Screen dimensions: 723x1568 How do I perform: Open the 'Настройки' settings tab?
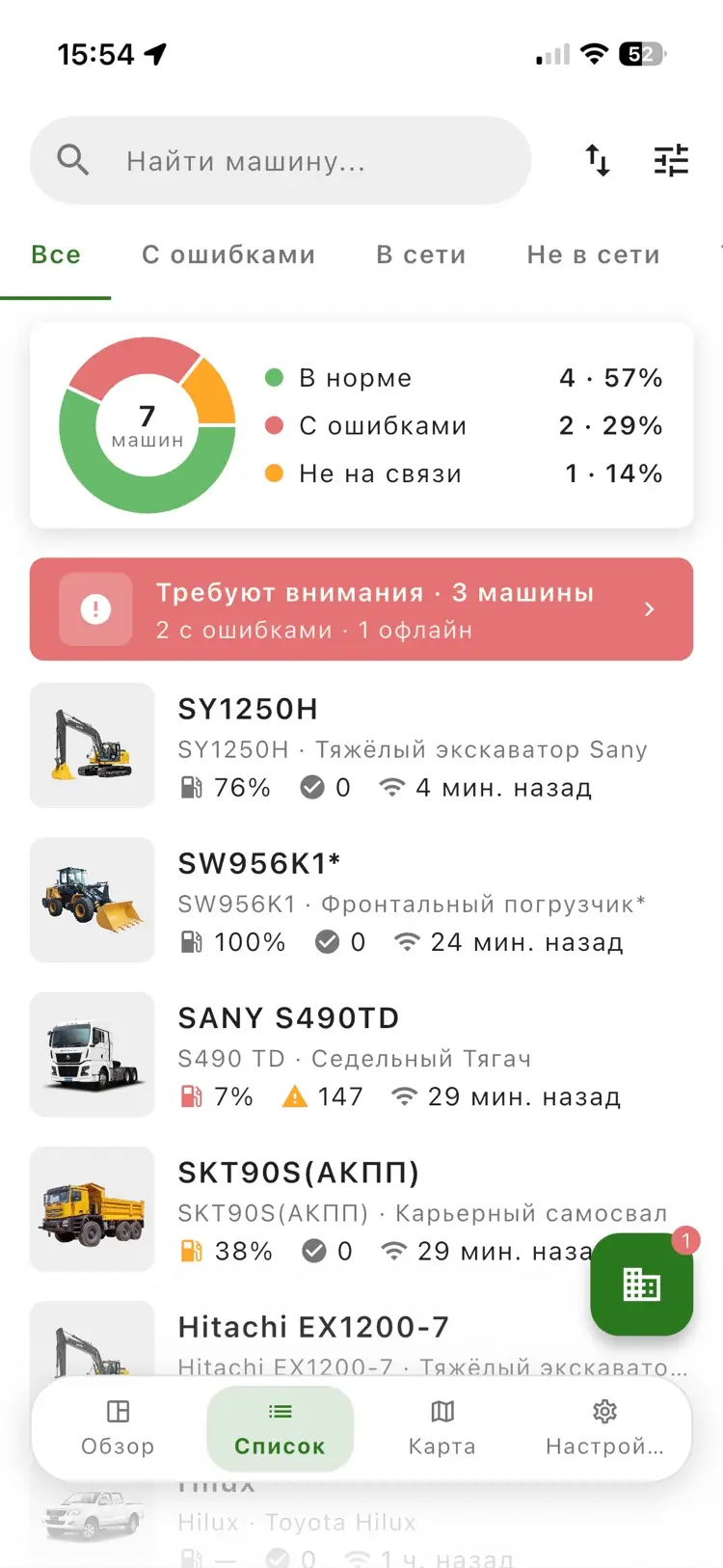click(x=604, y=1428)
